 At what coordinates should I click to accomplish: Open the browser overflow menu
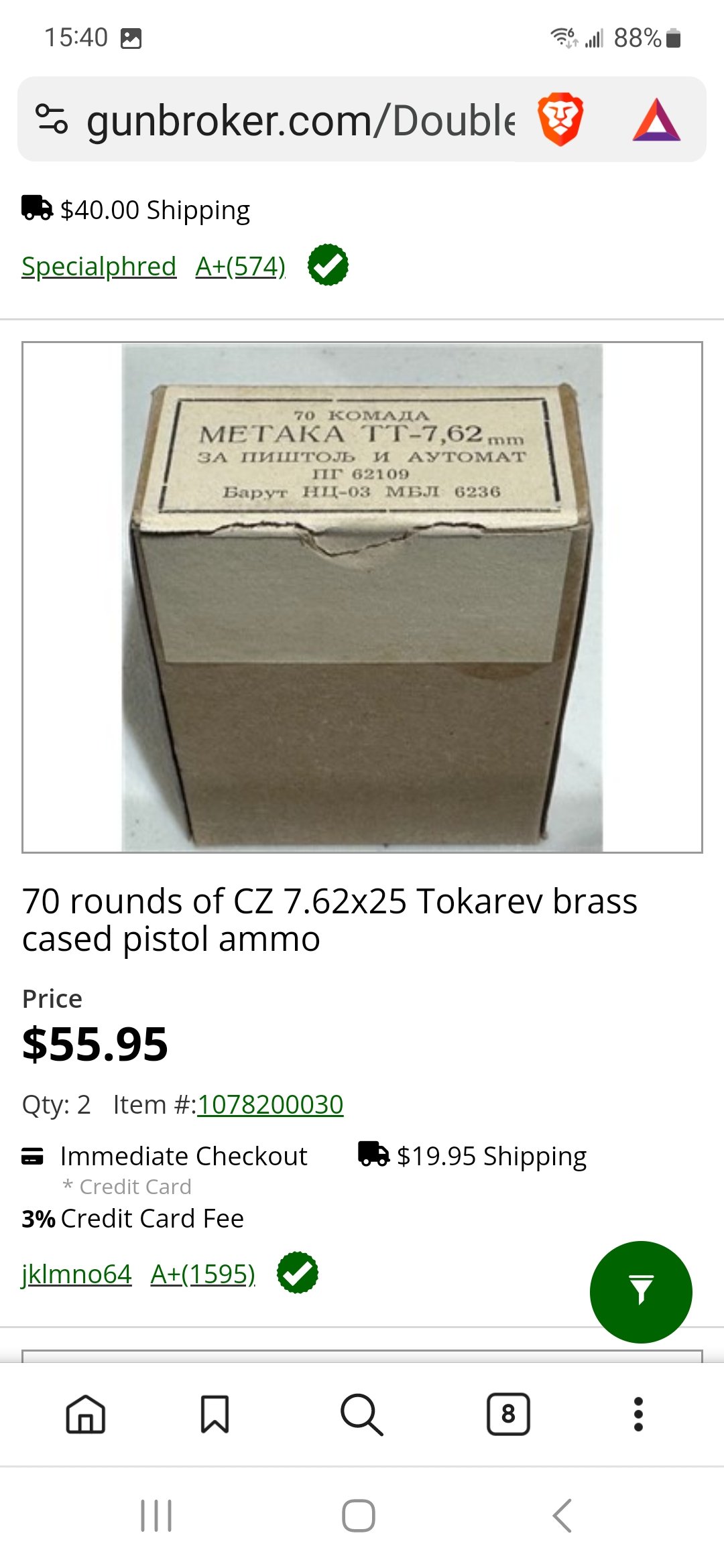pyautogui.click(x=638, y=1414)
